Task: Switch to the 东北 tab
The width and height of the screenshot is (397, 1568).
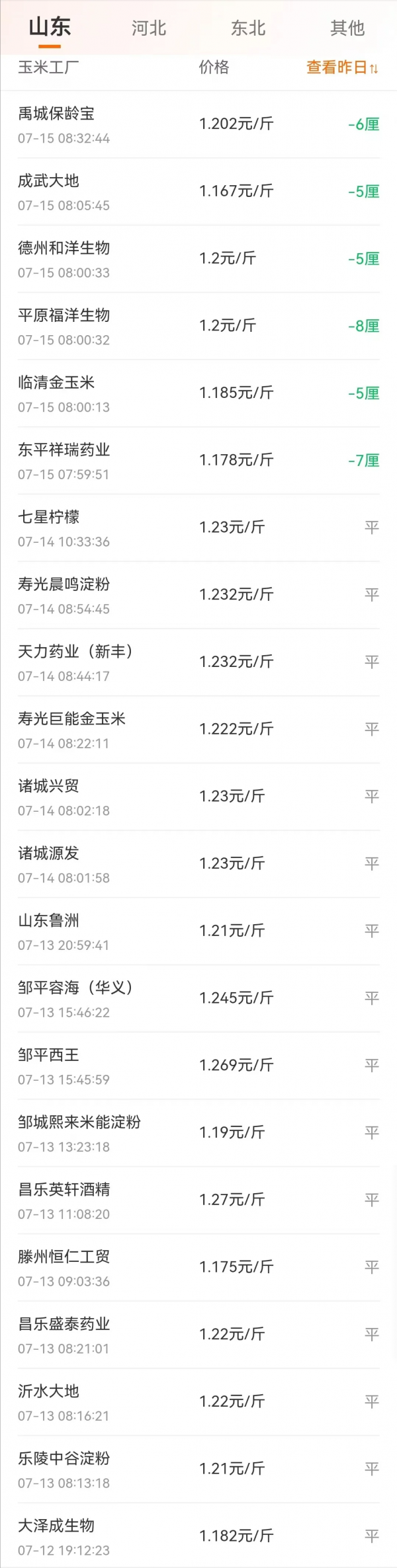Action: 248,28
